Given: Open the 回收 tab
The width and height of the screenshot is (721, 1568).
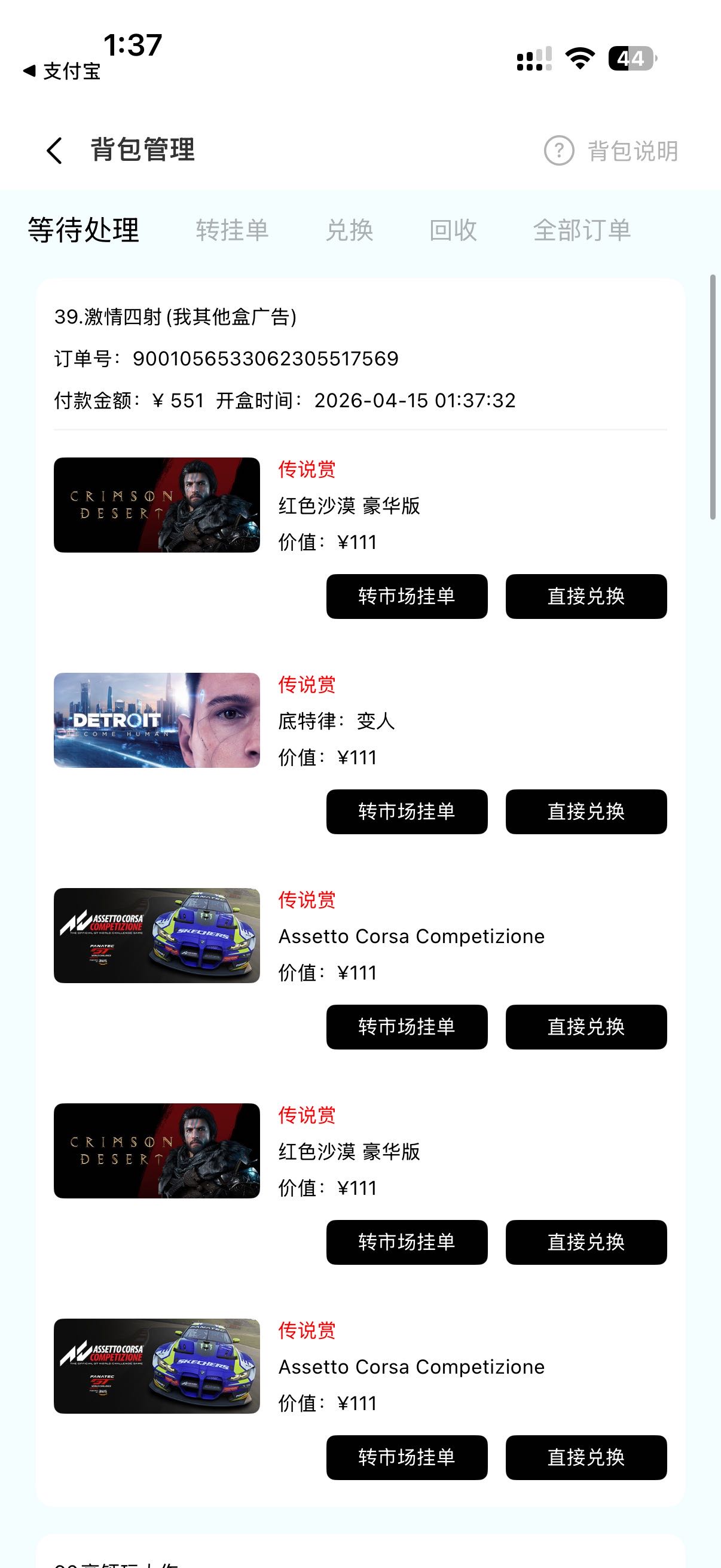Looking at the screenshot, I should pos(453,230).
